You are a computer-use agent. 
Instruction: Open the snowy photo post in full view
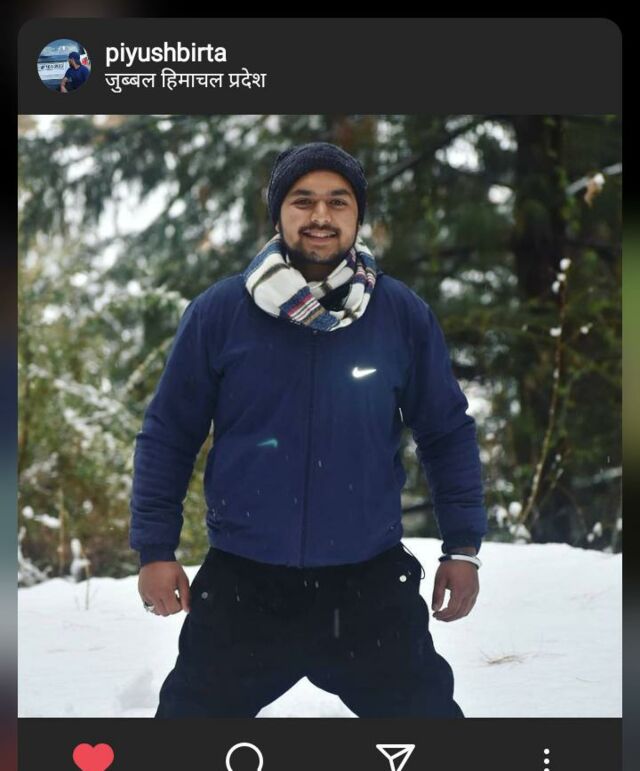[320, 416]
